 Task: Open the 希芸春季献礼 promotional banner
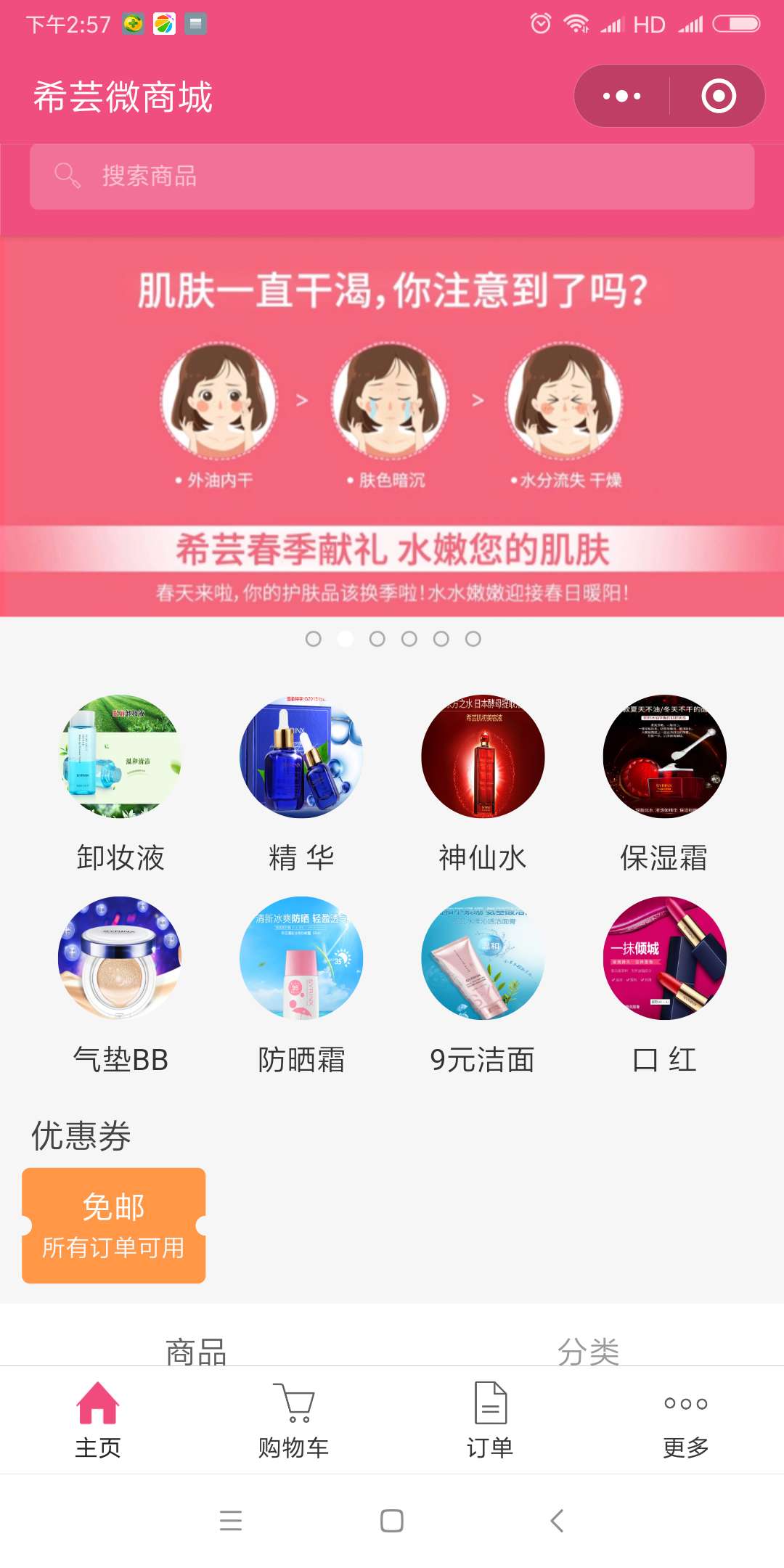[392, 428]
